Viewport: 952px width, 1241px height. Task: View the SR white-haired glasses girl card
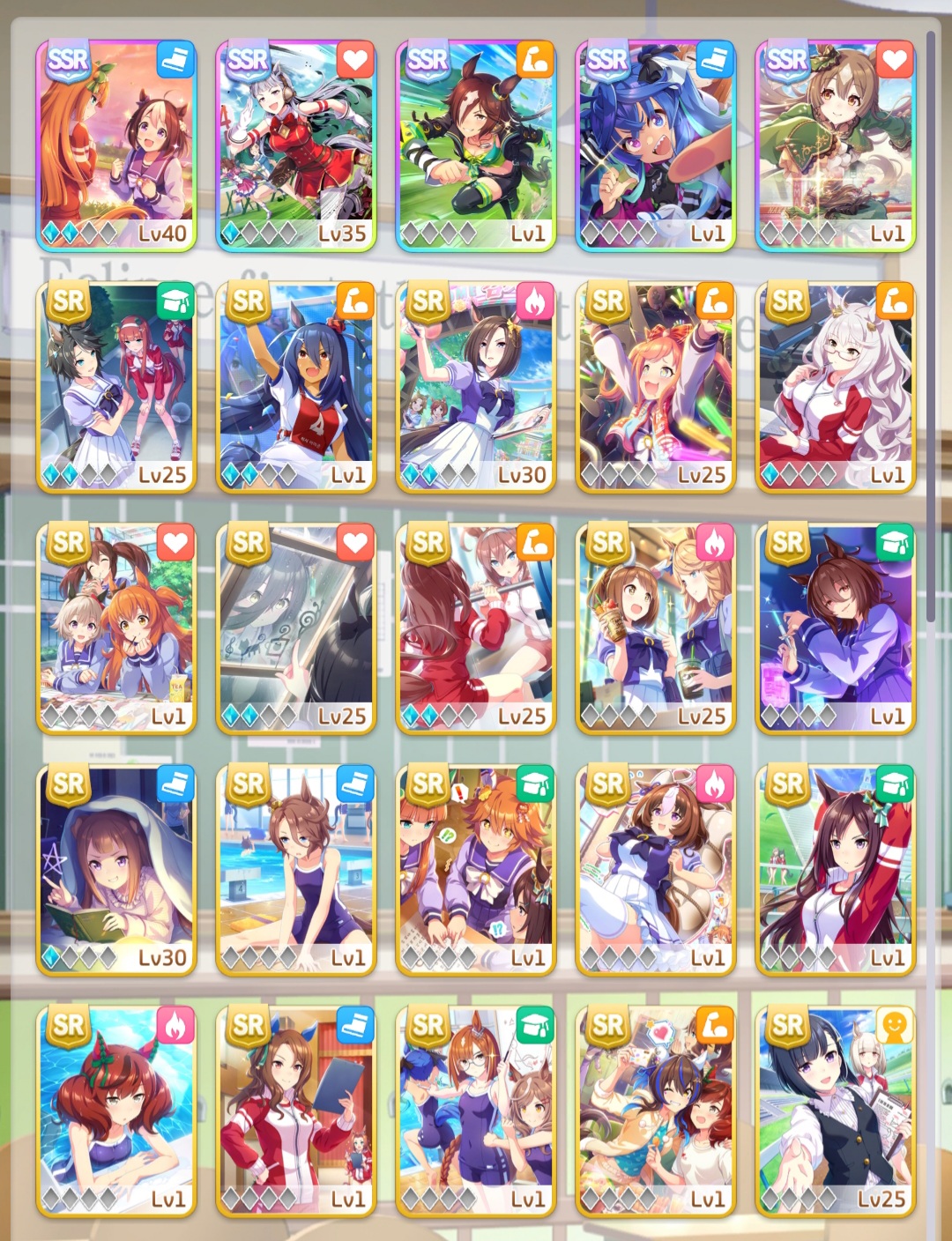point(836,387)
